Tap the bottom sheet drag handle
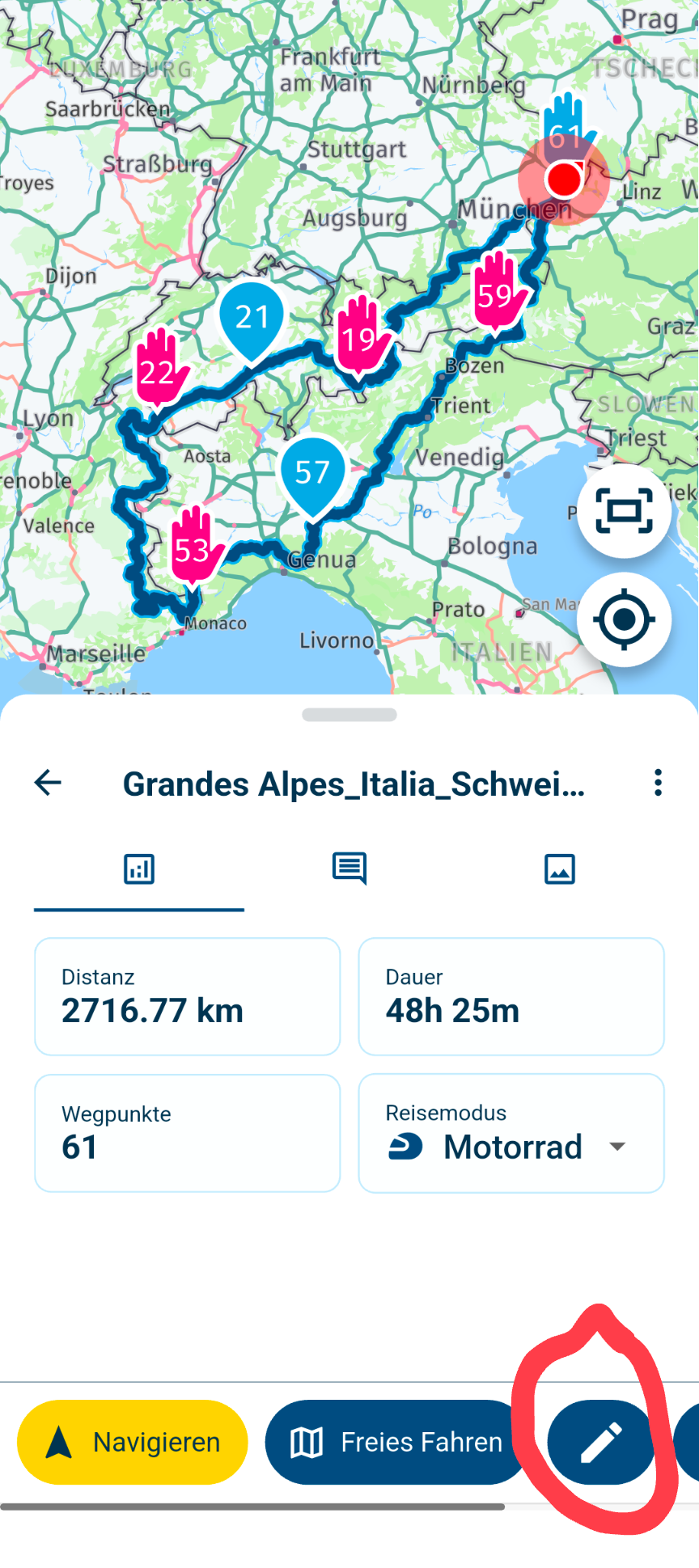Screen dimensions: 699x1568 [x=349, y=715]
